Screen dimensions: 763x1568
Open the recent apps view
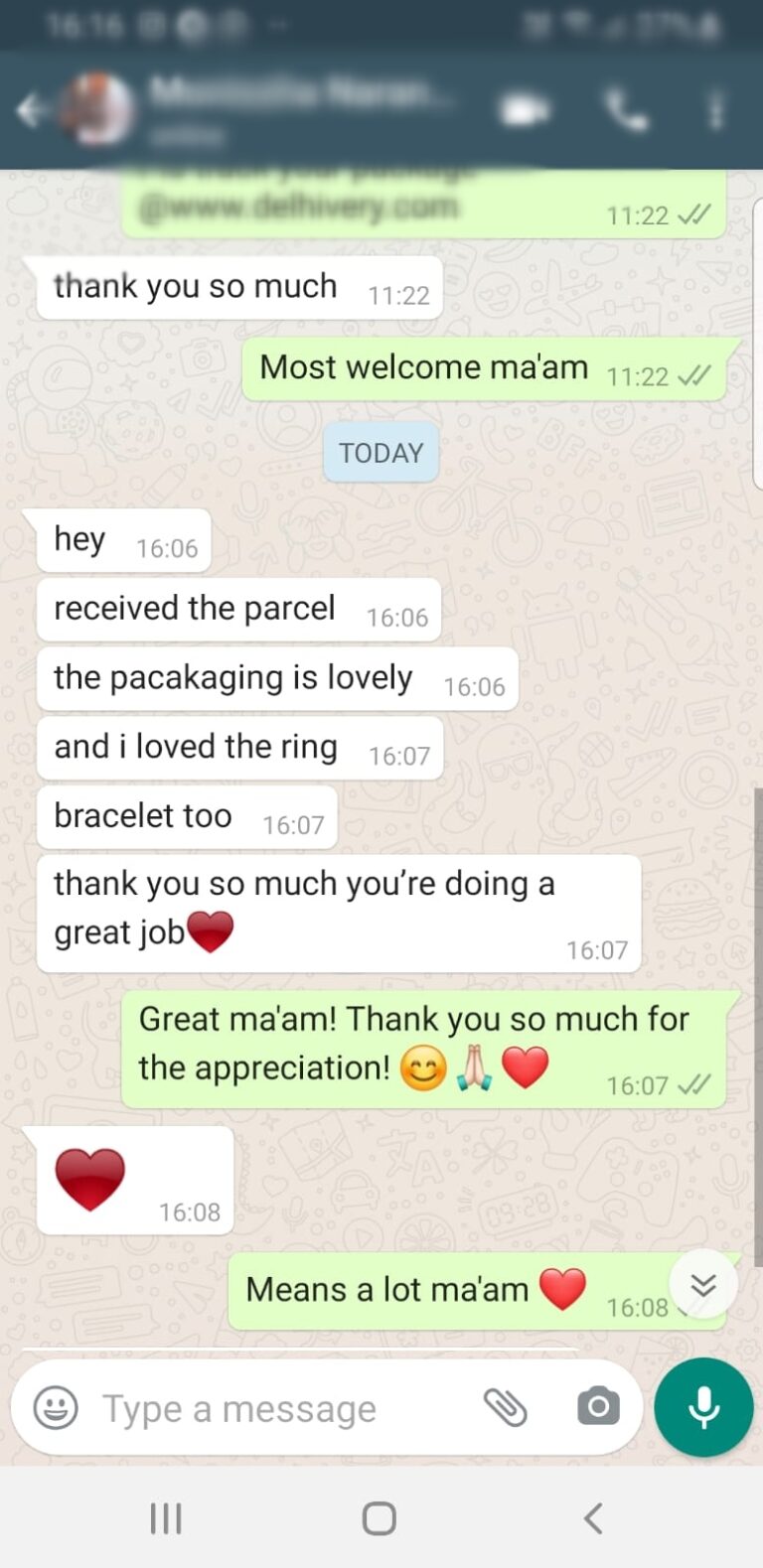point(166,1518)
